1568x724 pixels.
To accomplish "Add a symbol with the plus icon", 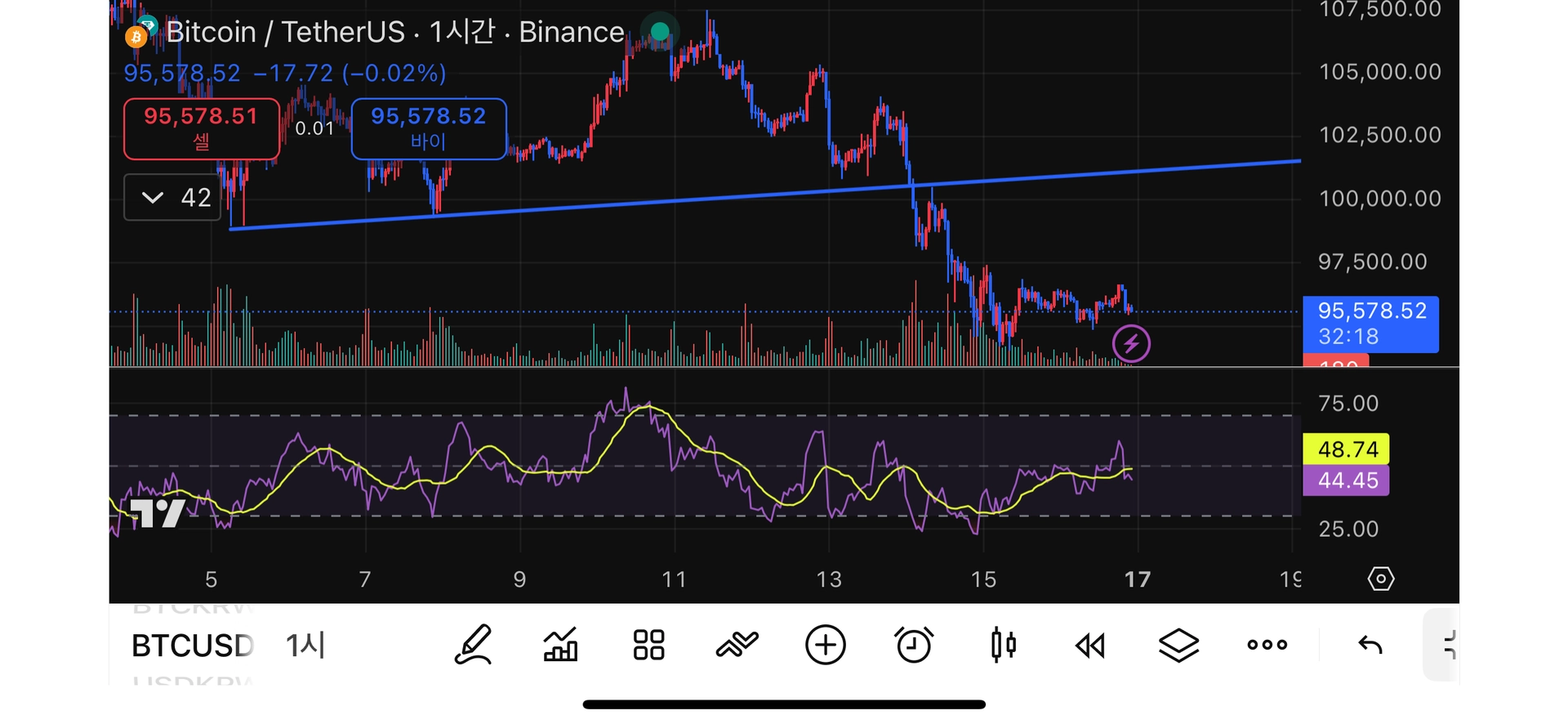I will coord(826,645).
